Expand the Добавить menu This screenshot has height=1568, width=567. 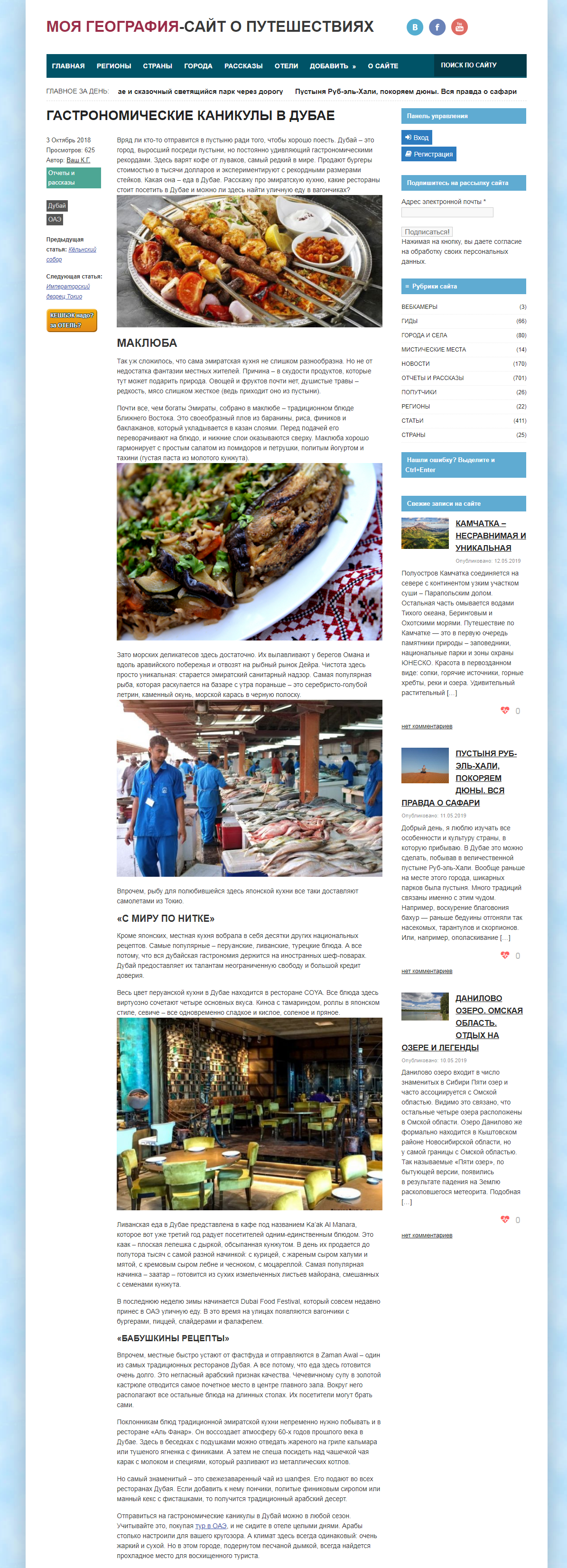[x=332, y=66]
